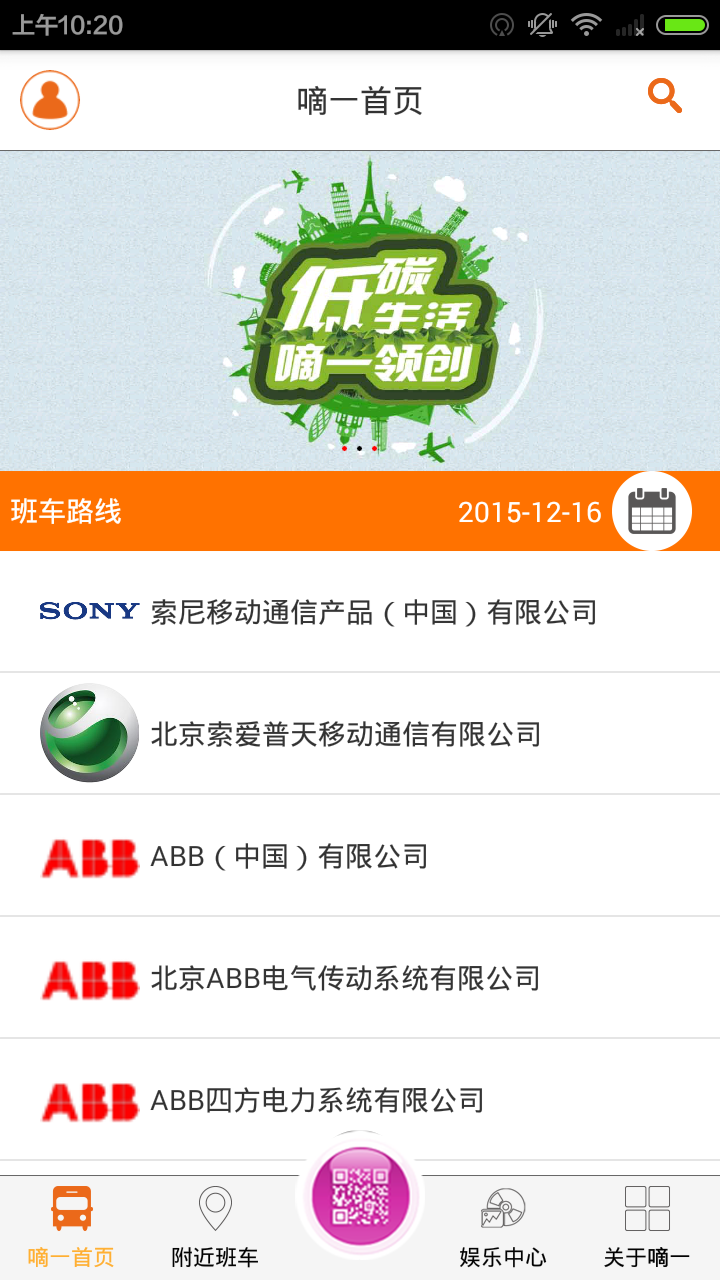Image resolution: width=720 pixels, height=1280 pixels.
Task: Select 北京索爱普天移动通信有限公司 from the list
Action: 360,734
